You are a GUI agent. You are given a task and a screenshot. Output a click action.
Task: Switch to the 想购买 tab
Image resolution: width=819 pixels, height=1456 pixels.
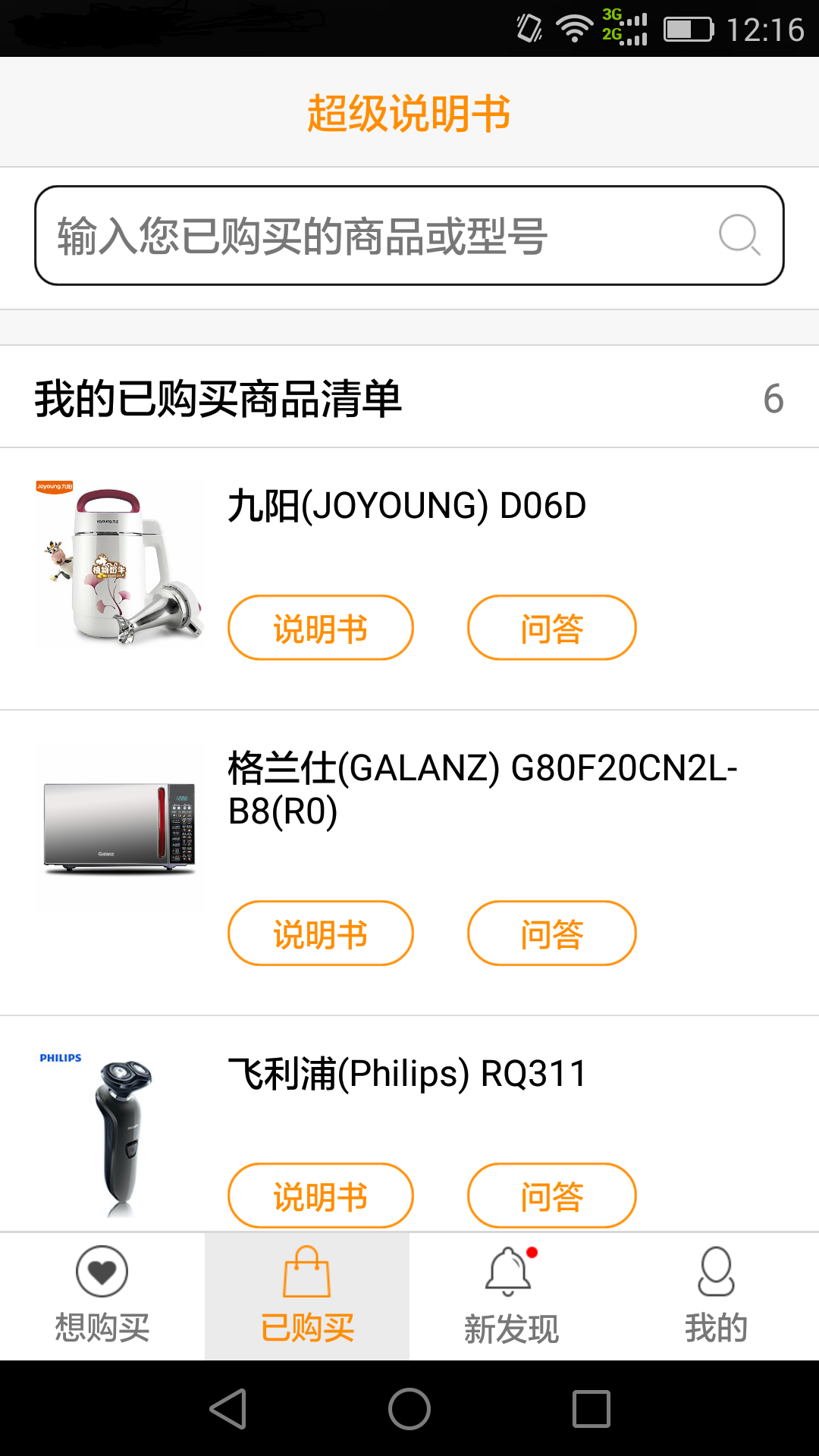(102, 1296)
